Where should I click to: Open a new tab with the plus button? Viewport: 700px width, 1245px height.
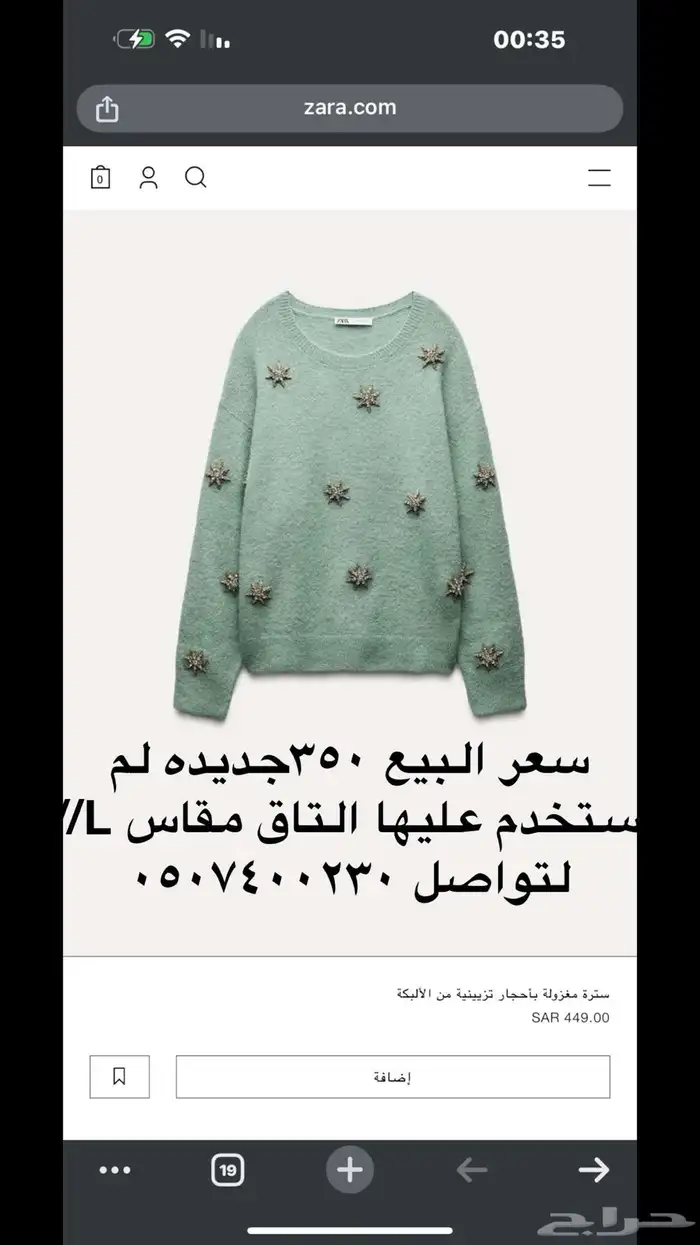(349, 1170)
